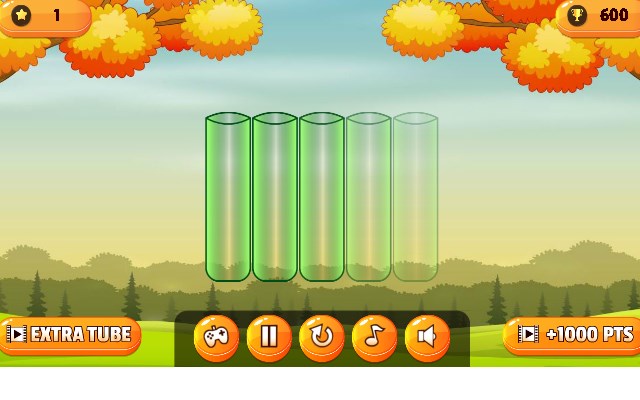Screen dimensions: 640x400
Task: Get an extra tube via video
Action: click(x=70, y=335)
